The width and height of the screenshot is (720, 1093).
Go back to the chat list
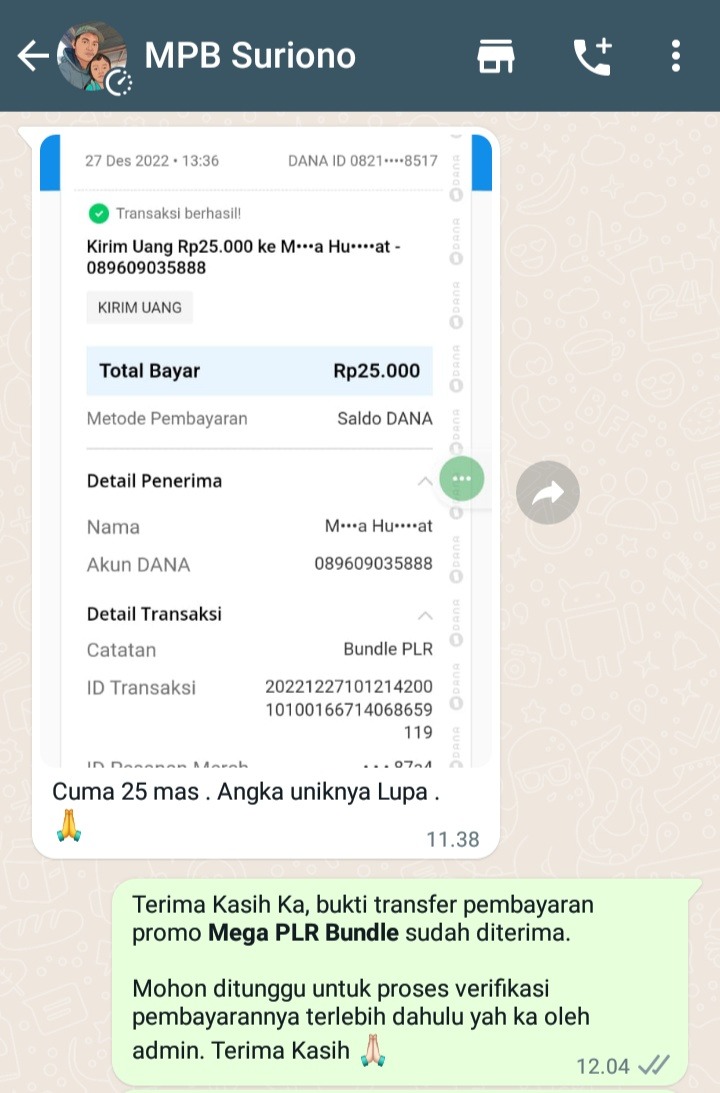click(x=32, y=57)
